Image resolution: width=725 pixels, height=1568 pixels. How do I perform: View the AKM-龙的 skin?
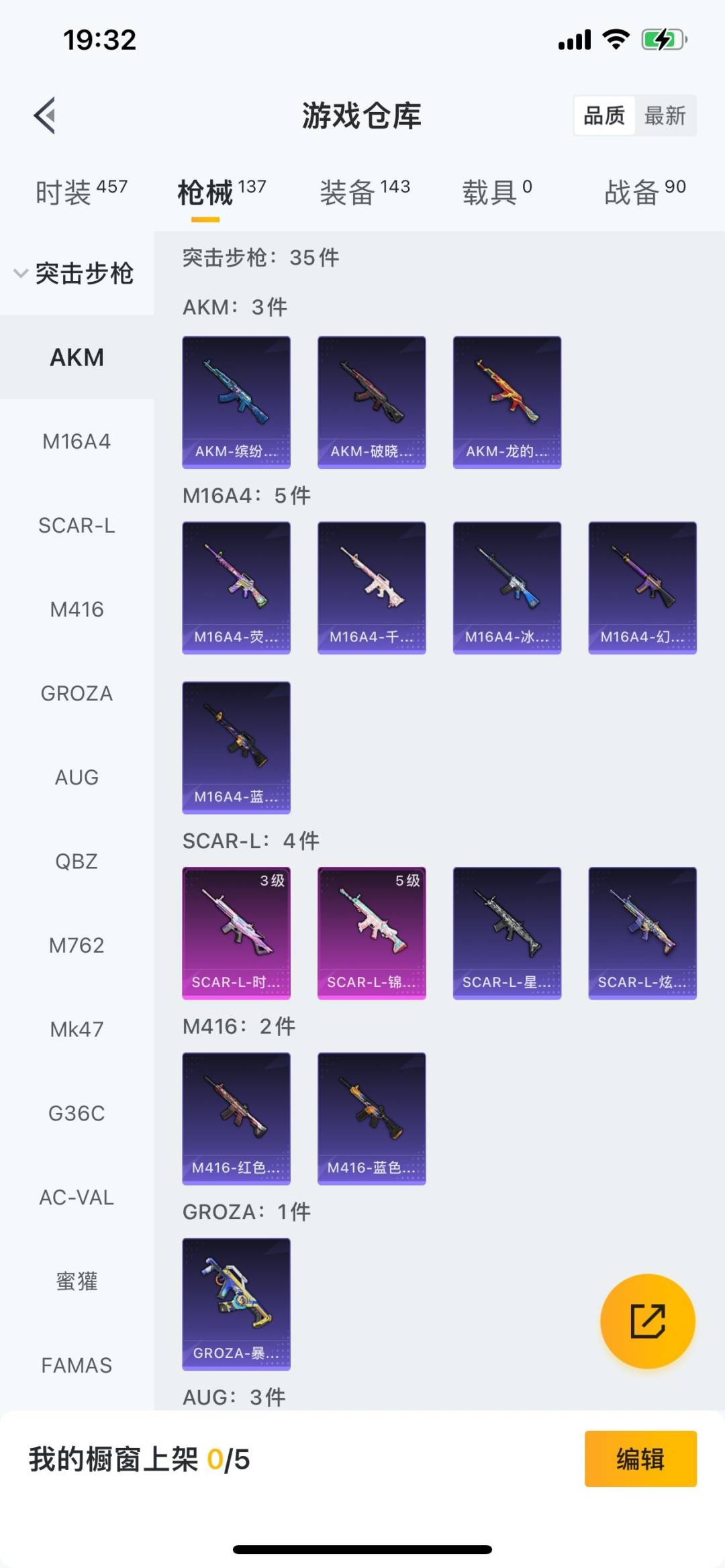(507, 402)
